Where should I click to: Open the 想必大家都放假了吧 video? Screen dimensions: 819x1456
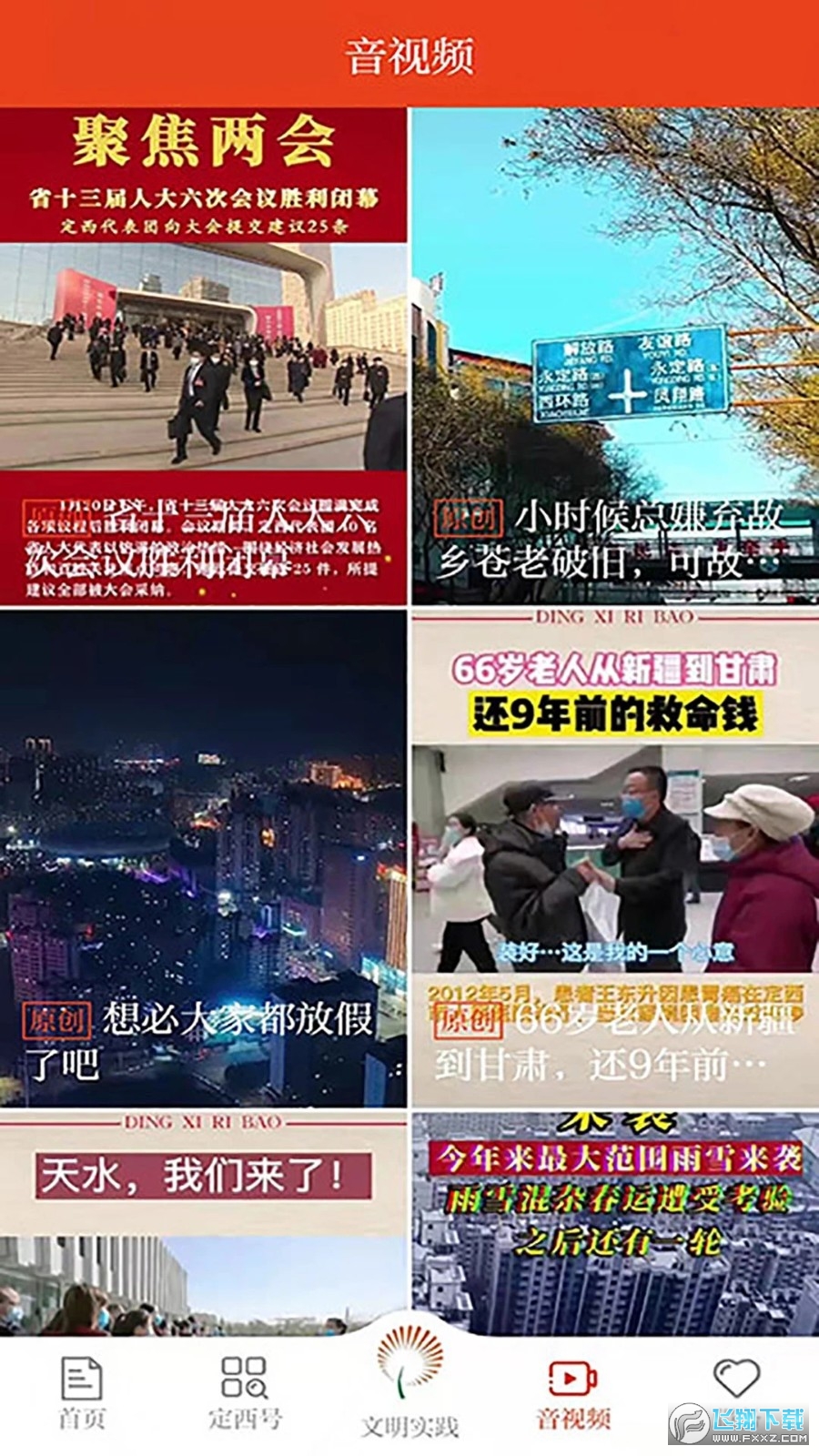pyautogui.click(x=203, y=859)
